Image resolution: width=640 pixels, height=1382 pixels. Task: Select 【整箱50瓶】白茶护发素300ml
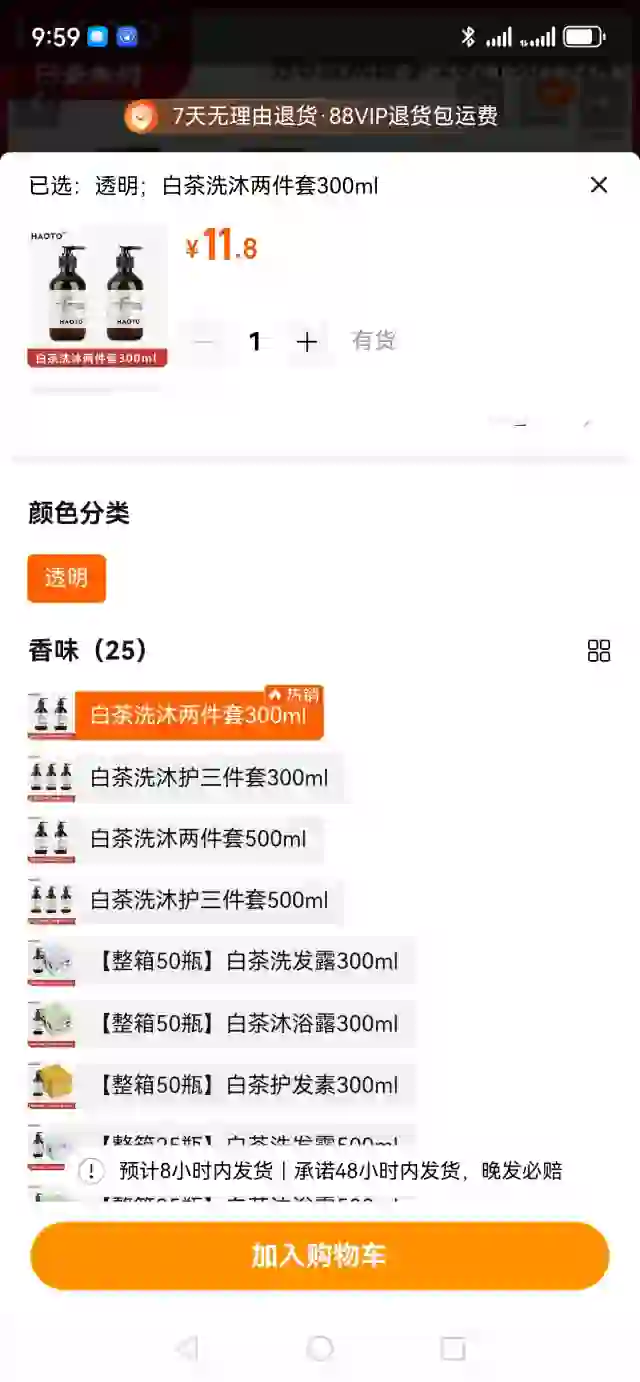[x=246, y=1085]
